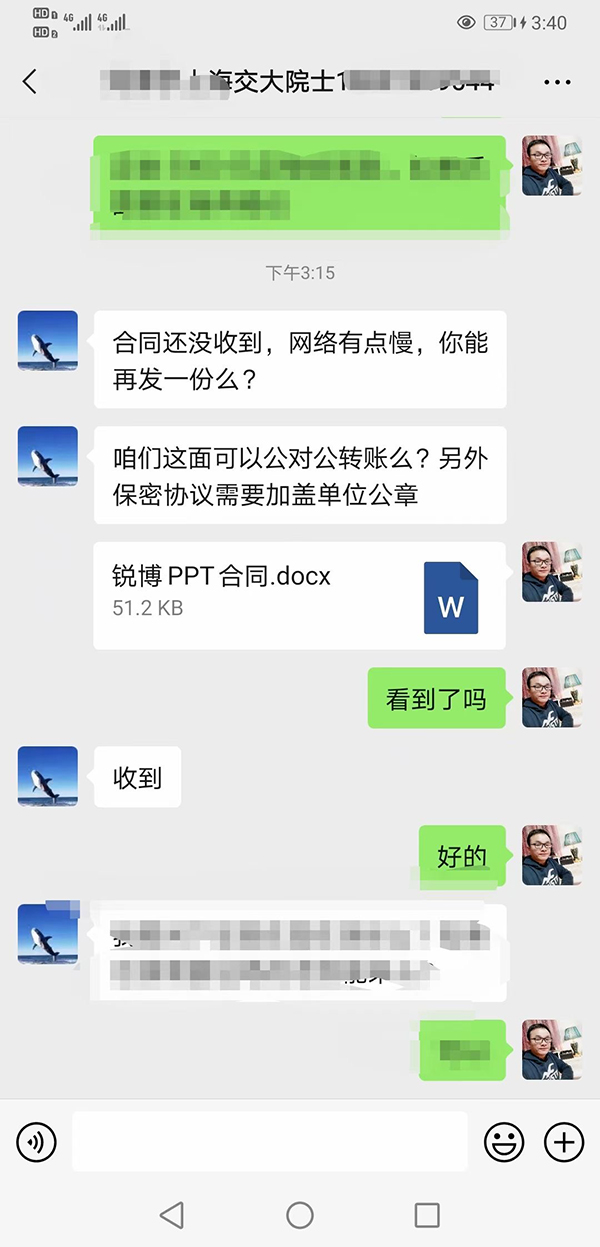The width and height of the screenshot is (600, 1247).
Task: Open my avatar beside 看到了吗 message
Action: (x=552, y=698)
